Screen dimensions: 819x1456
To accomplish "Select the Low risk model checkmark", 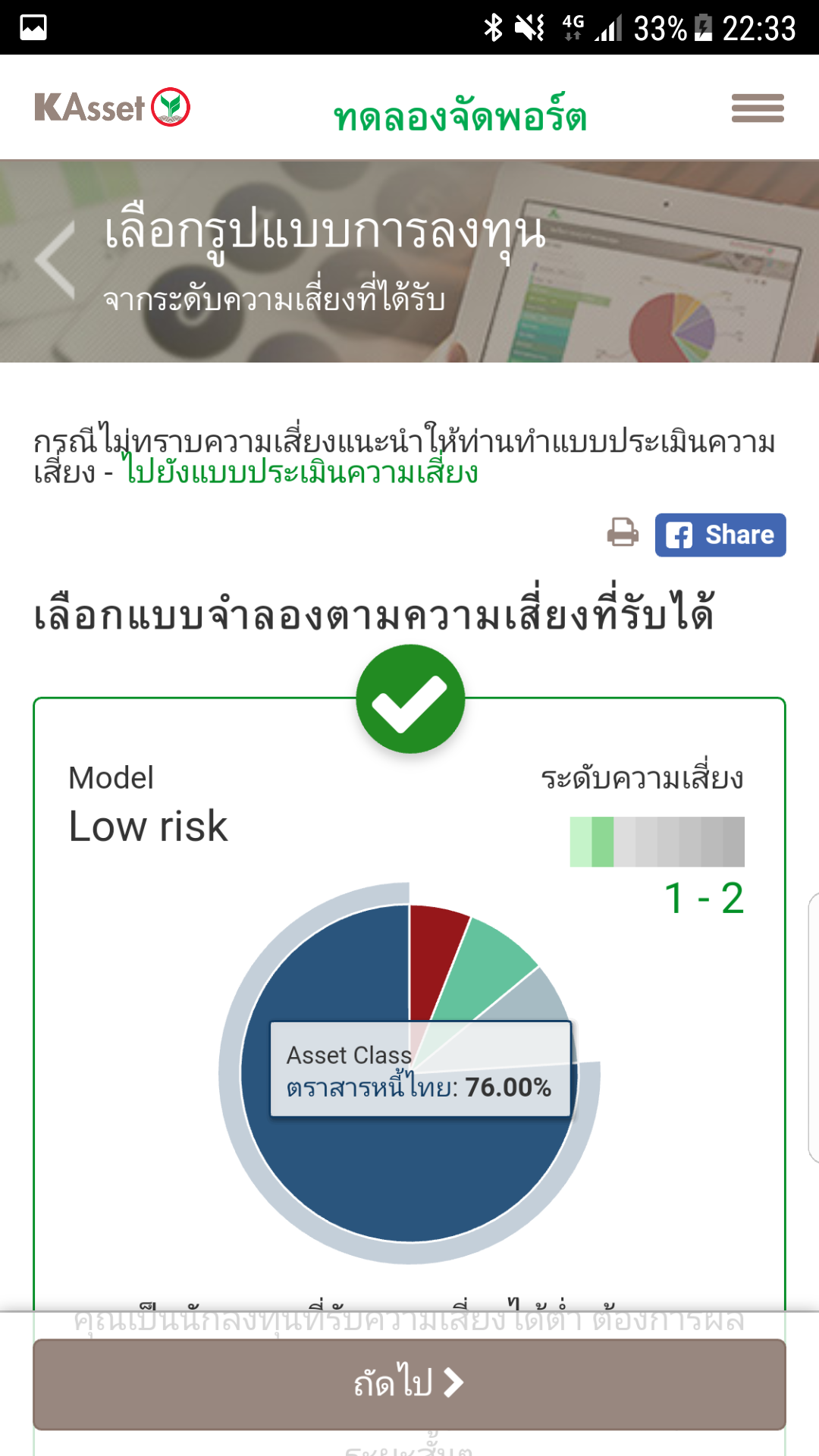I will tap(410, 699).
